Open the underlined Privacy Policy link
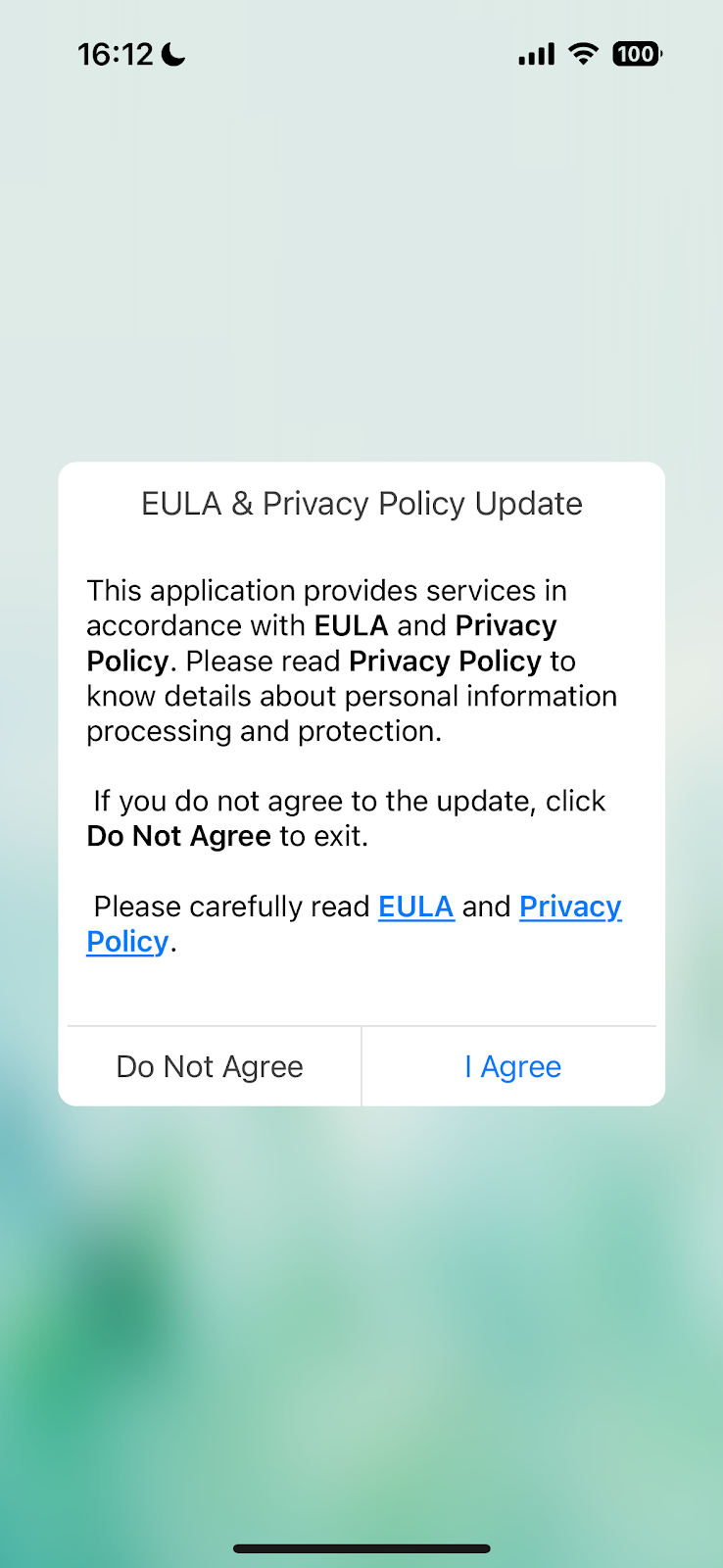The image size is (723, 1568). pyautogui.click(x=570, y=907)
